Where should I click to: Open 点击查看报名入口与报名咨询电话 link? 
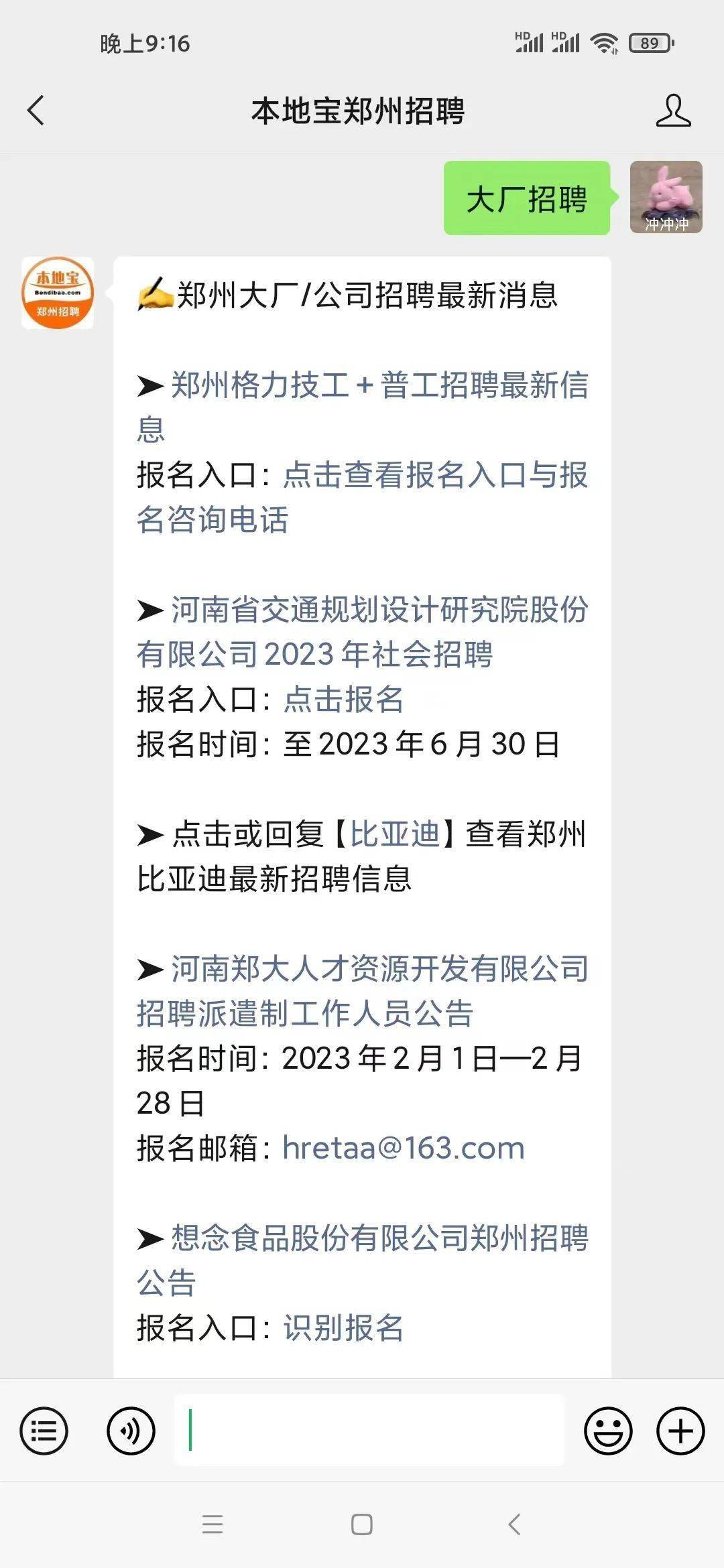pos(434,476)
